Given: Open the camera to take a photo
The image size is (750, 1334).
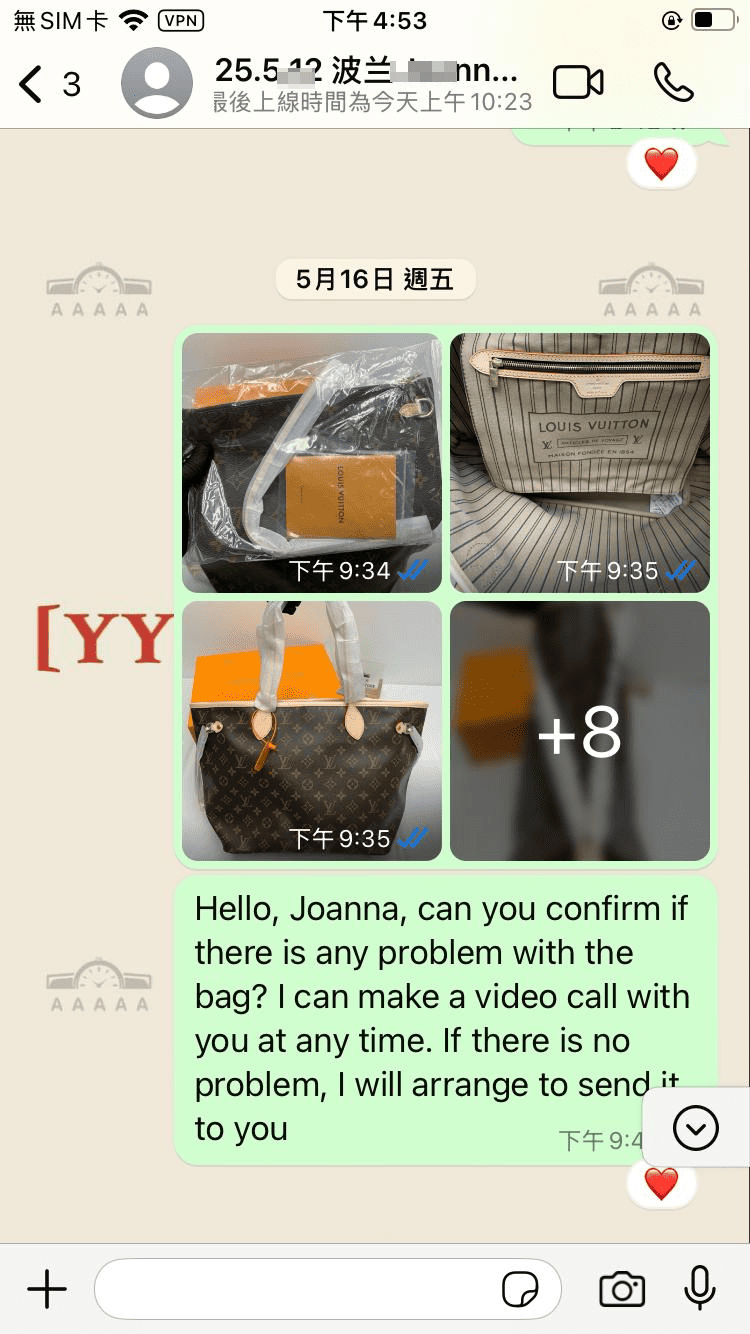Looking at the screenshot, I should 622,1289.
